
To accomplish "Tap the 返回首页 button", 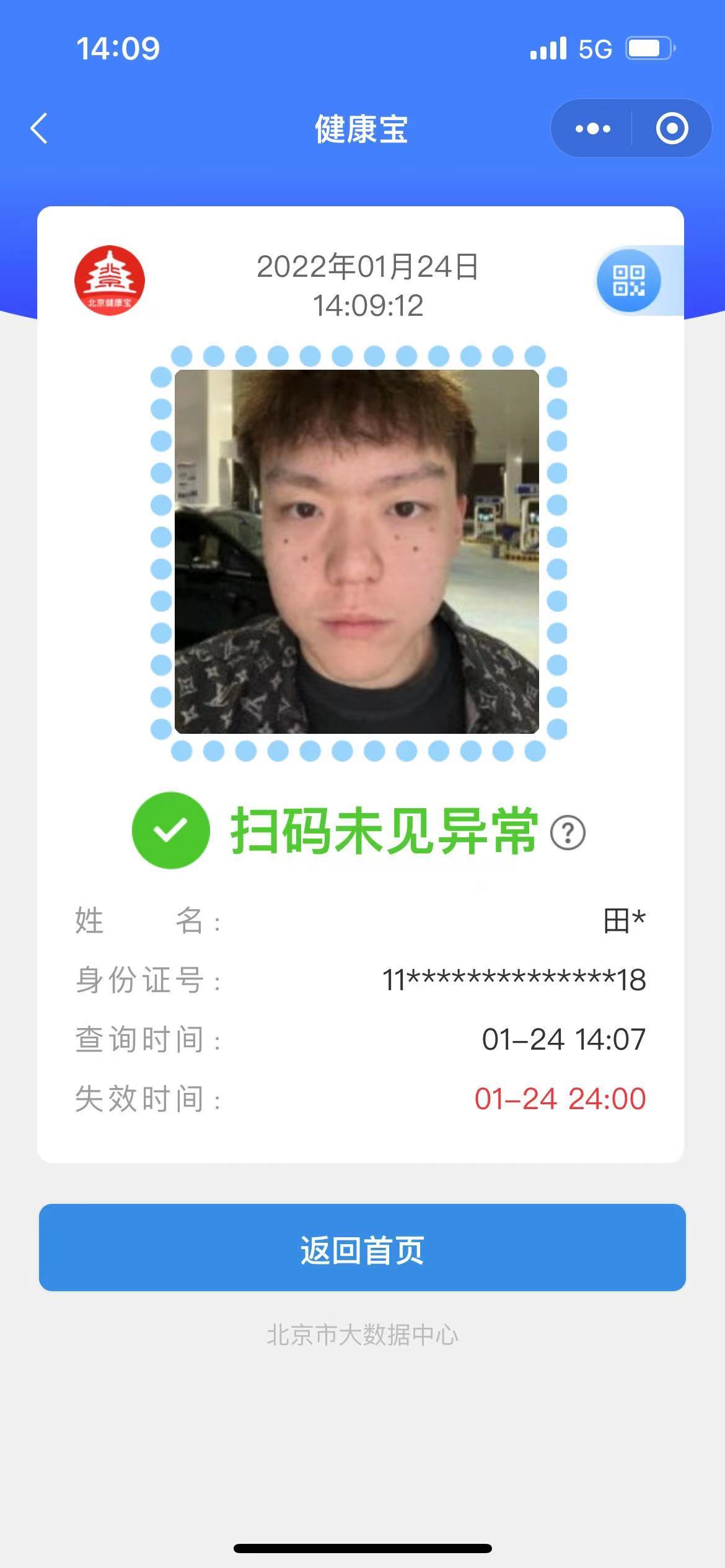I will coord(362,1247).
